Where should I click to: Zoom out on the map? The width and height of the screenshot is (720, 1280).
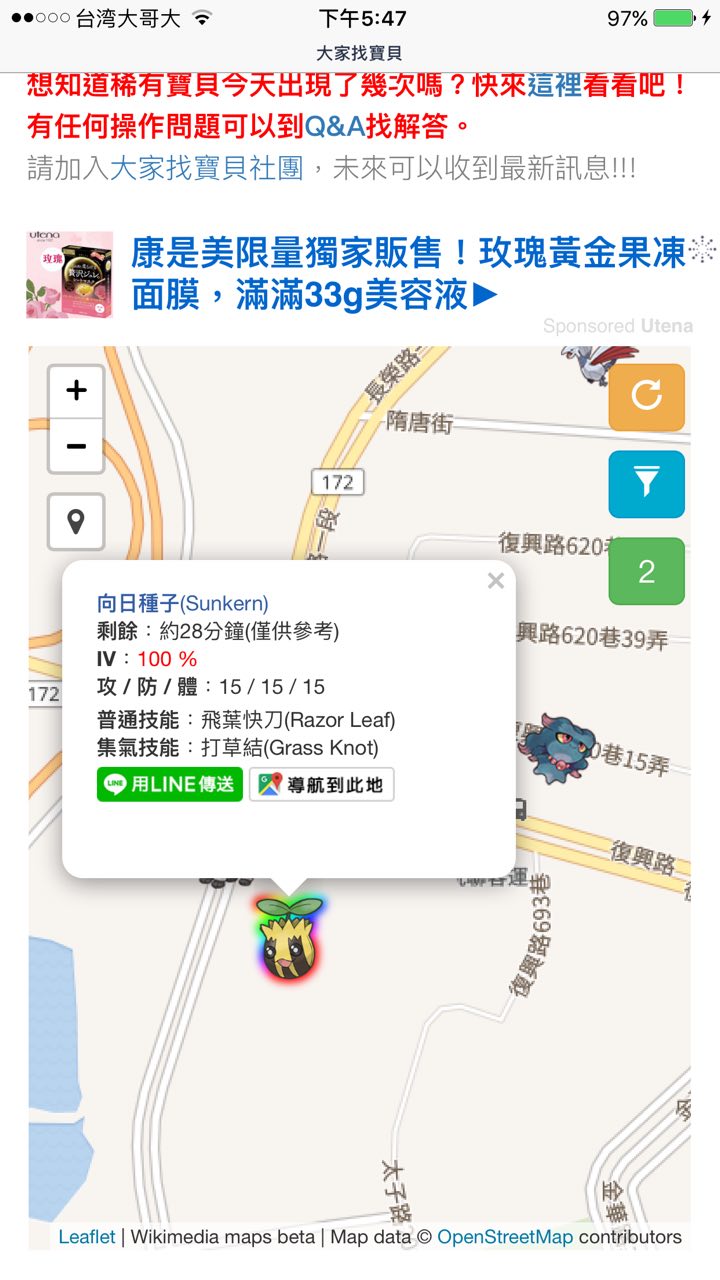[x=76, y=446]
